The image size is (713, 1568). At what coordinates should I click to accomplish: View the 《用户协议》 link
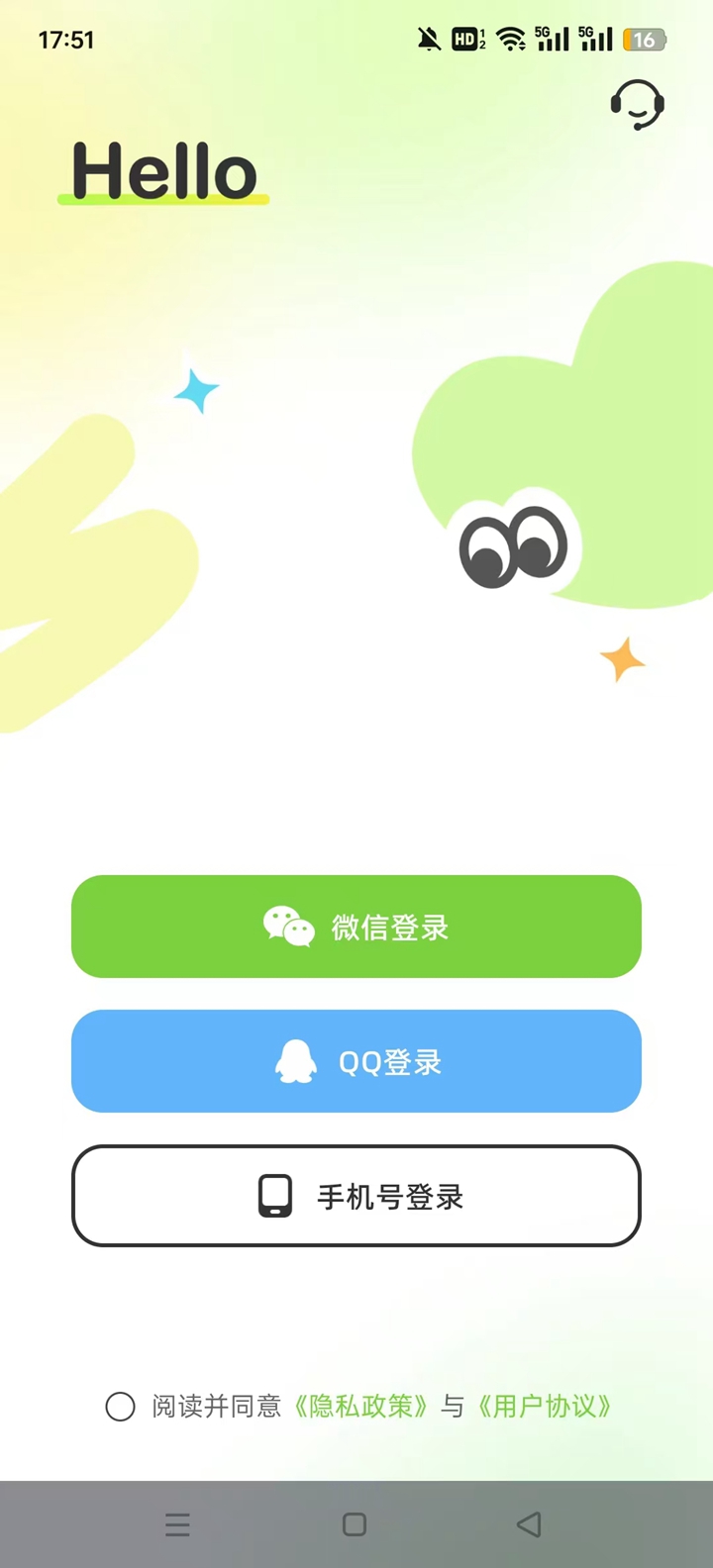pyautogui.click(x=545, y=1407)
